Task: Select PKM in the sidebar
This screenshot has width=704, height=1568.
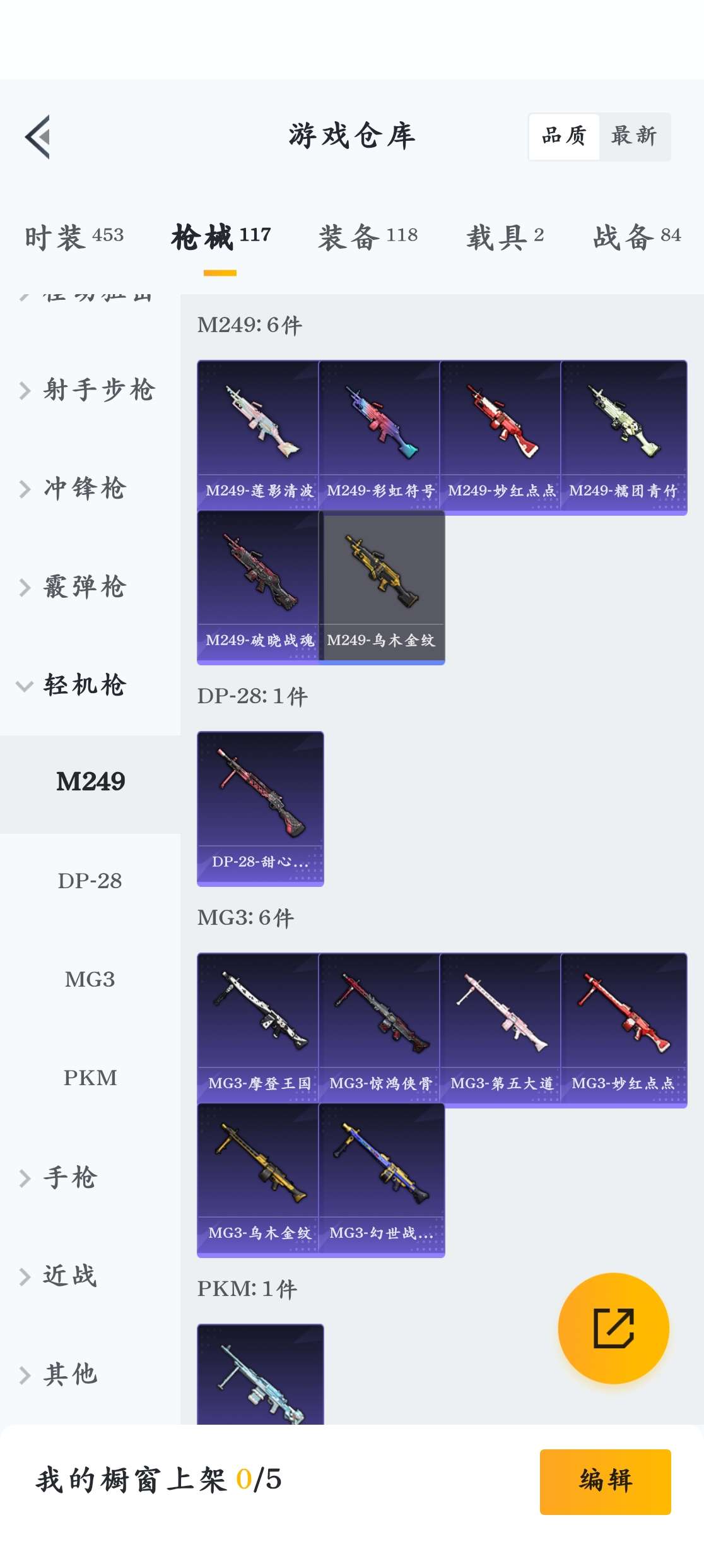Action: (90, 1078)
